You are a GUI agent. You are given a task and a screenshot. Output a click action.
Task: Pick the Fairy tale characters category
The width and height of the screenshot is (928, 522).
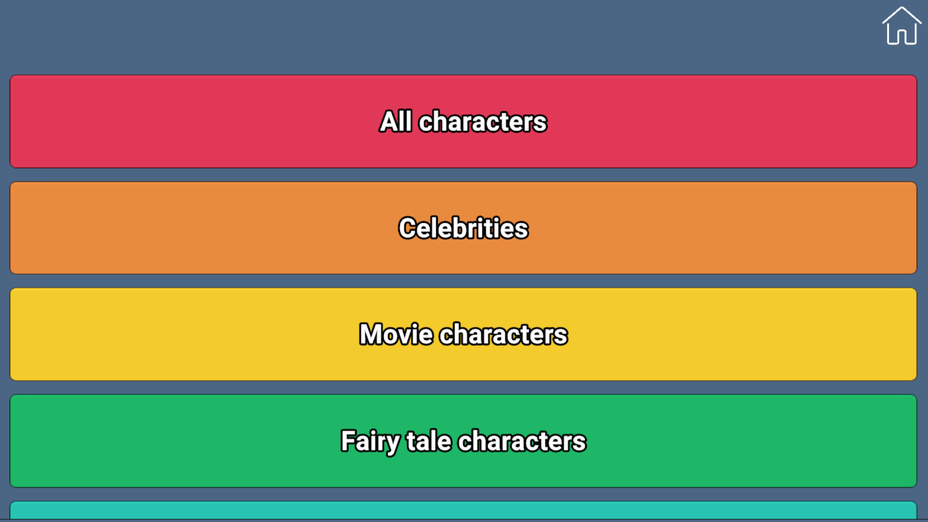(463, 441)
